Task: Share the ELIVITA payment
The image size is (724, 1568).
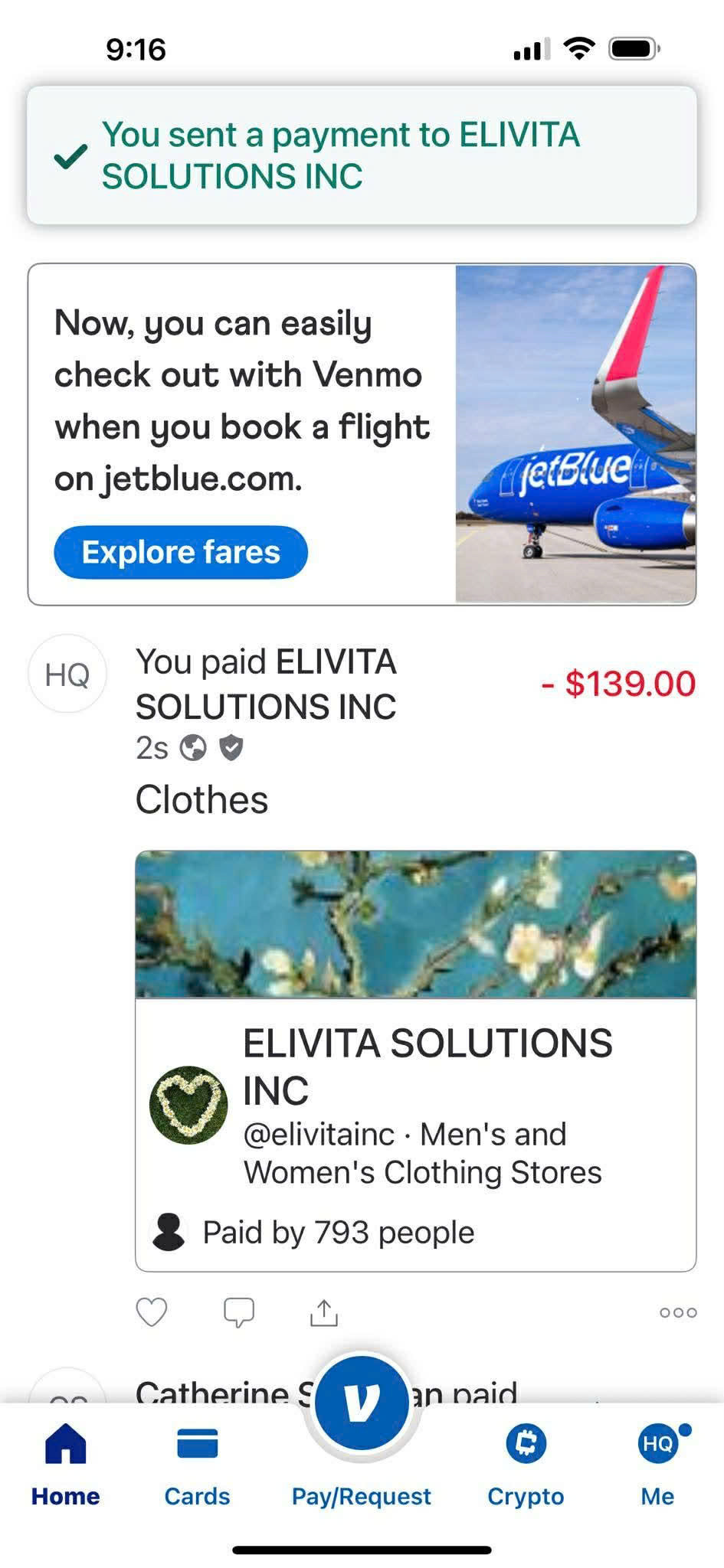Action: point(324,1312)
